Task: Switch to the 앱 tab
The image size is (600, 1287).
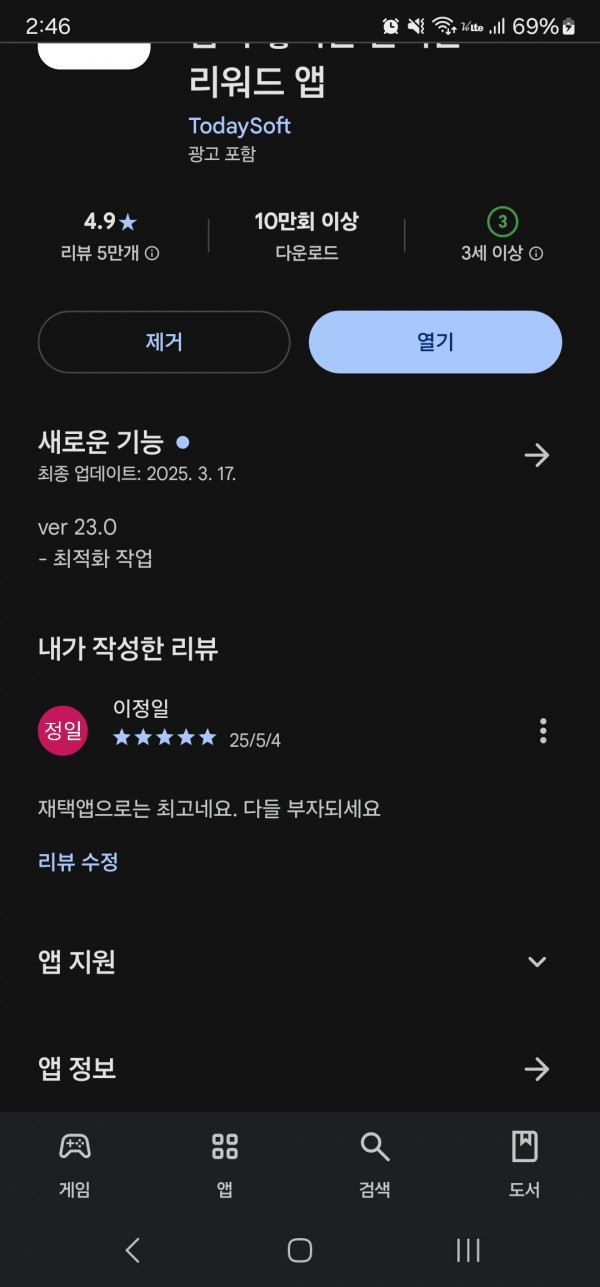Action: point(225,1163)
